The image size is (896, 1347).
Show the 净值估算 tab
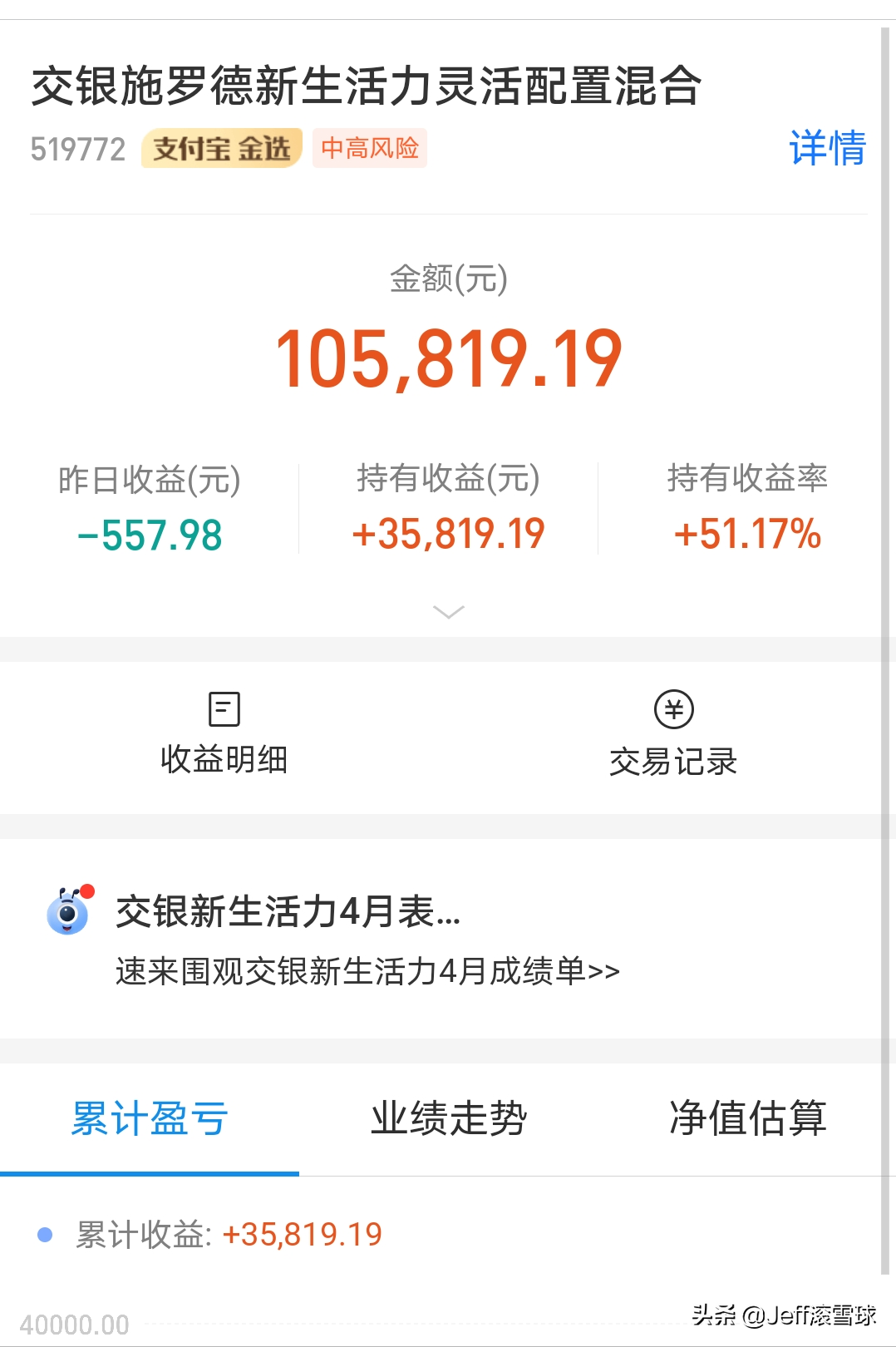(747, 1118)
